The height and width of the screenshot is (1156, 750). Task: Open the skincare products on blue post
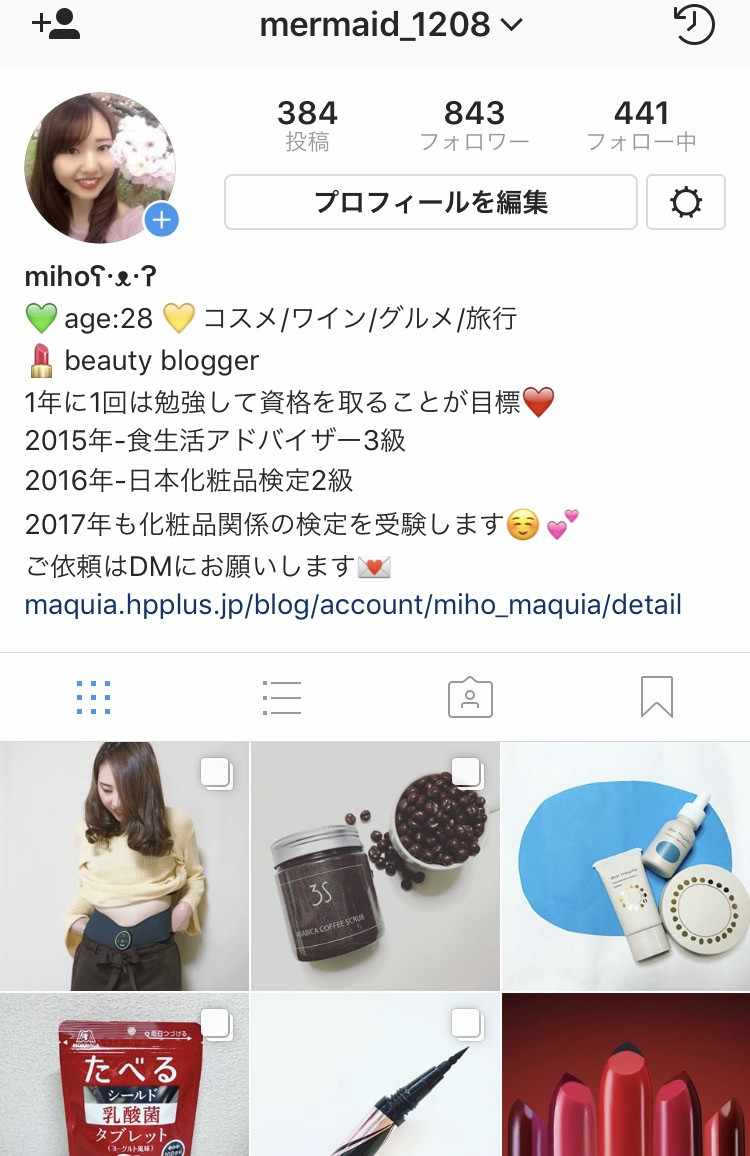click(x=626, y=866)
